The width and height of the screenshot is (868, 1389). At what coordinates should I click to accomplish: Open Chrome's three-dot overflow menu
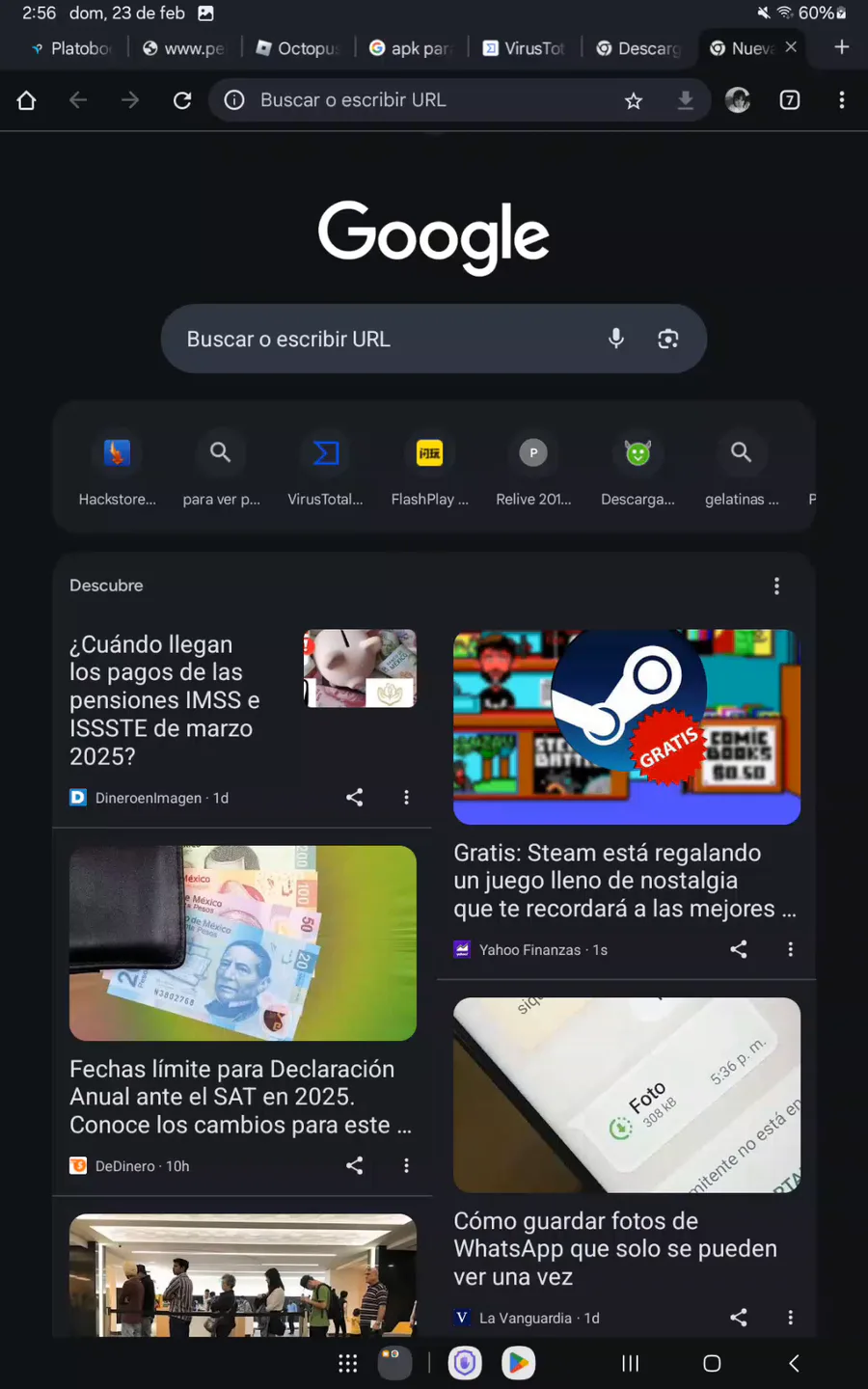[842, 100]
